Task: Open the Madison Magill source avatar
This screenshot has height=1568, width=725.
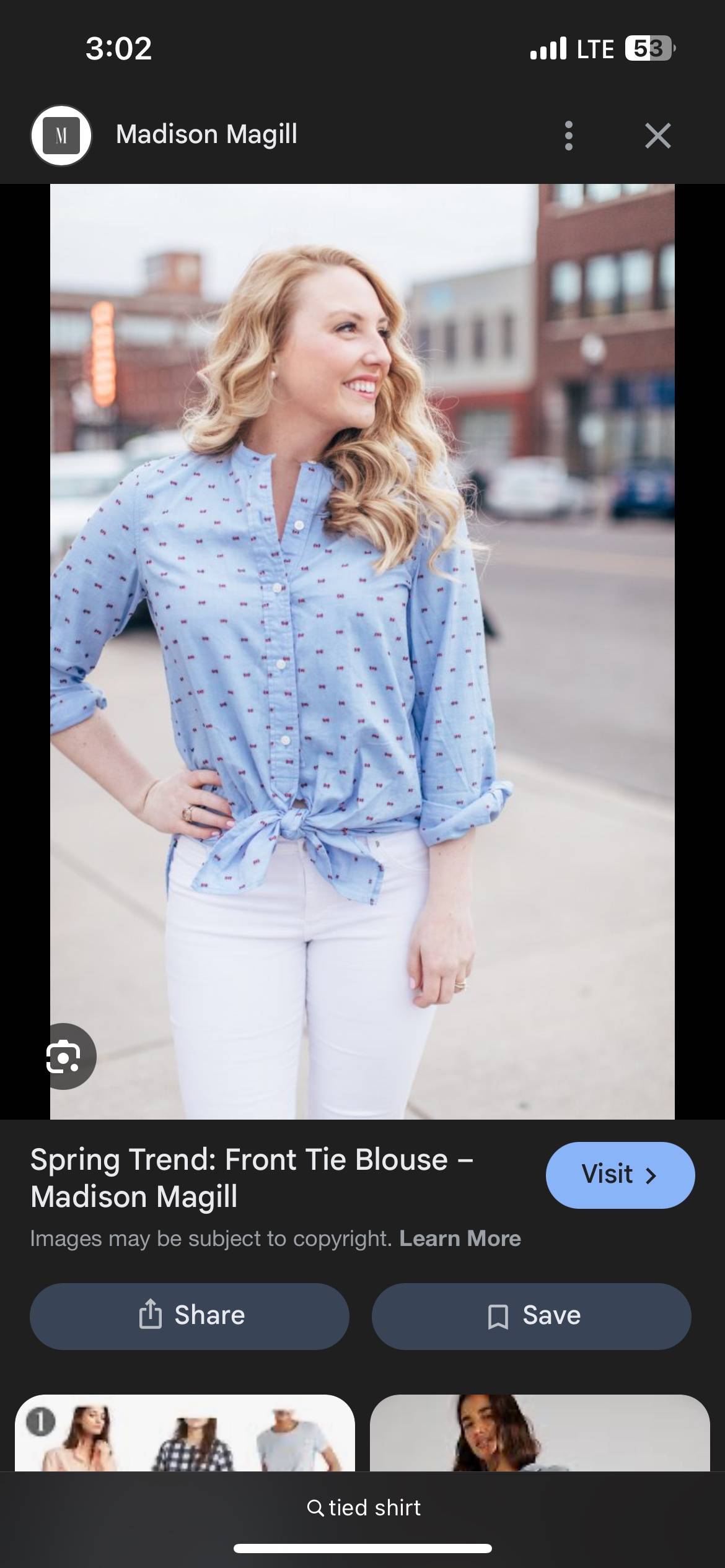Action: (x=61, y=136)
